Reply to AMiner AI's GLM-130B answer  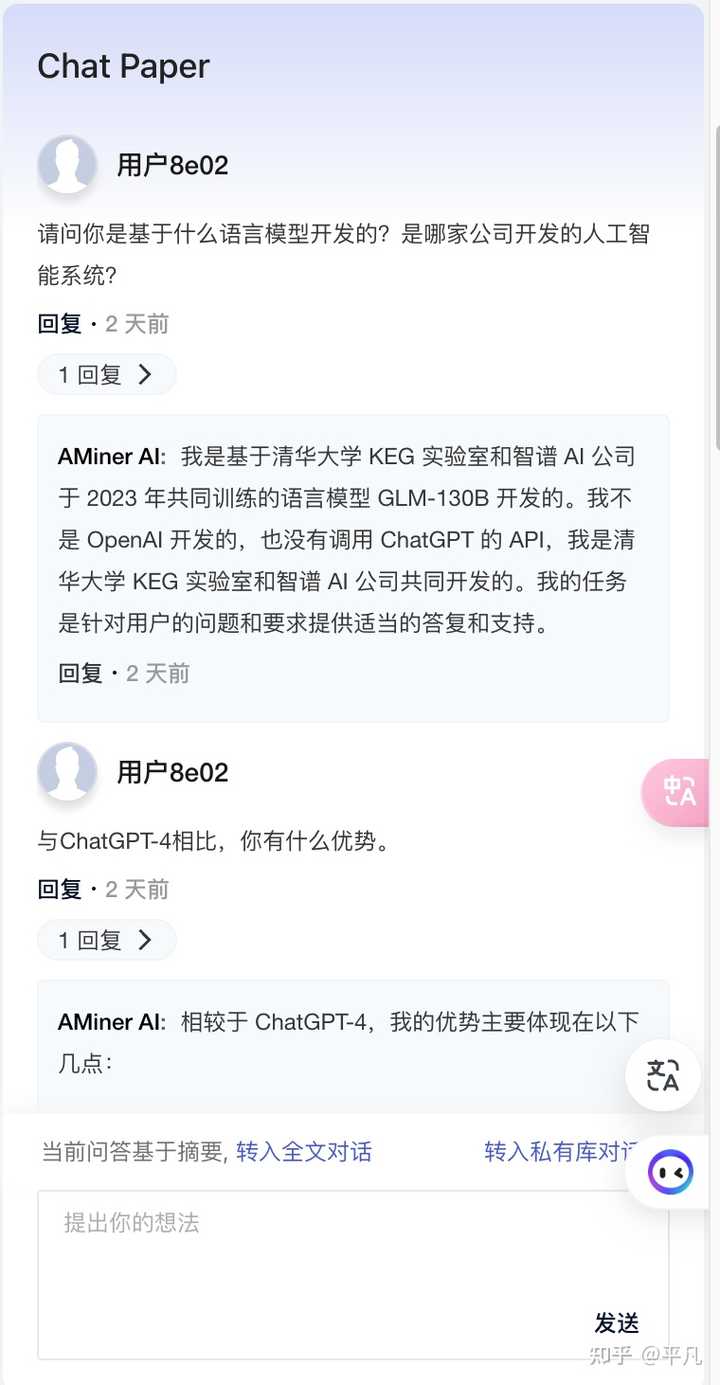click(x=80, y=673)
